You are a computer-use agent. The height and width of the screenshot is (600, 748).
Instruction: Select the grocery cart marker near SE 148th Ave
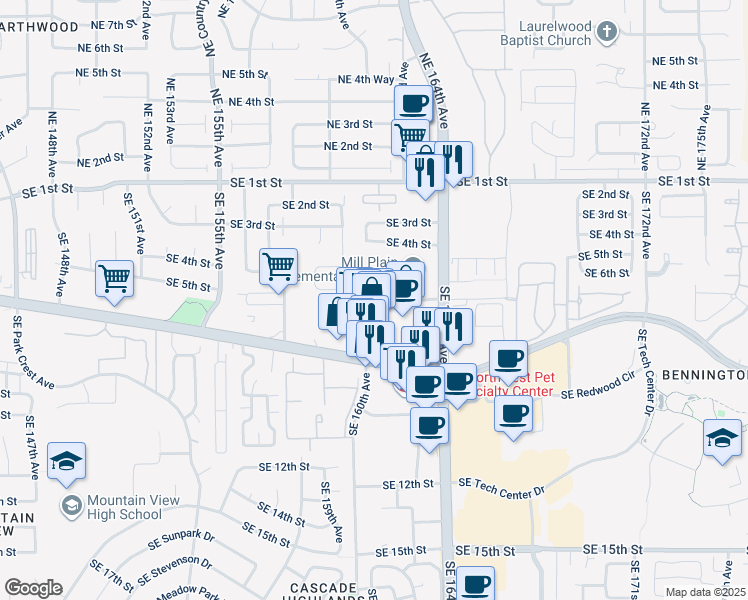click(x=116, y=277)
